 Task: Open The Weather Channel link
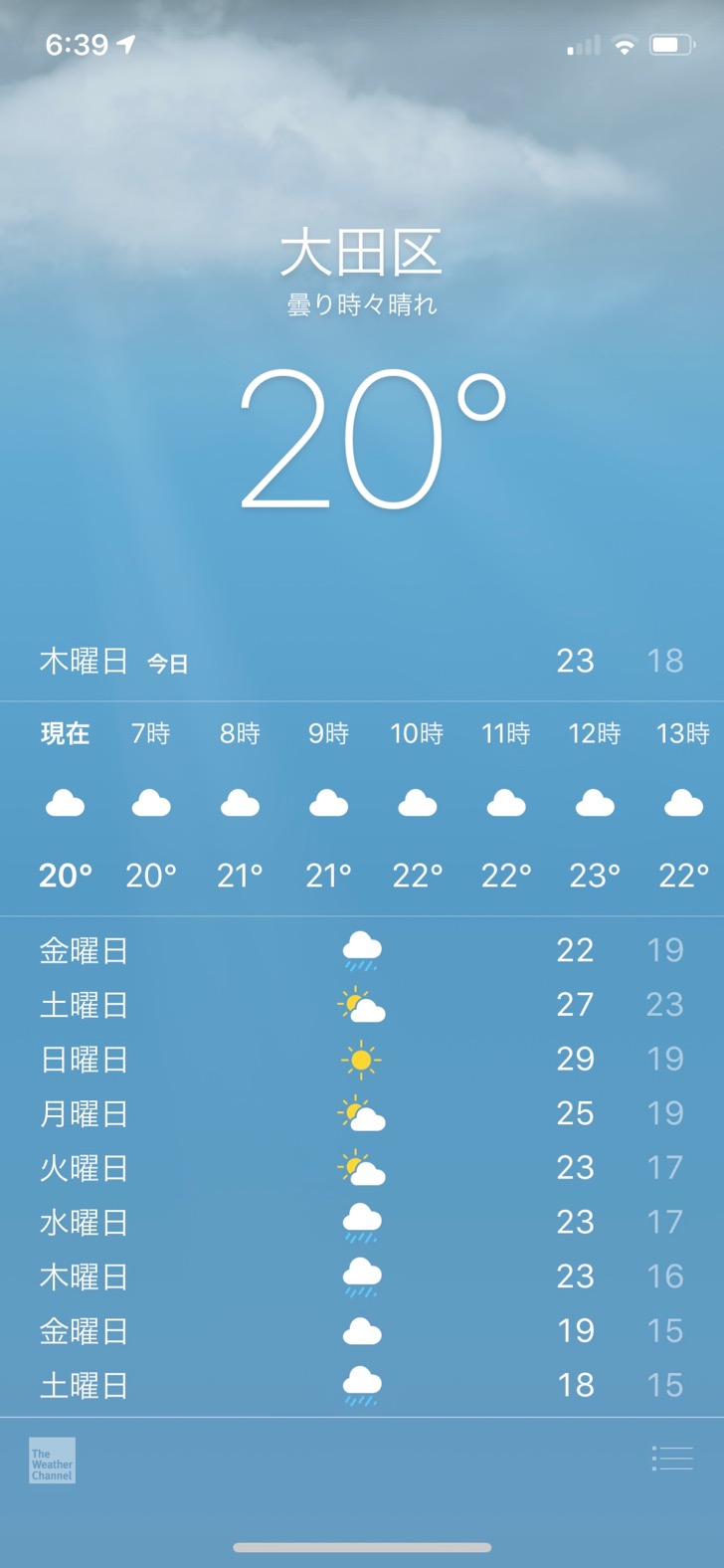pyautogui.click(x=52, y=1461)
